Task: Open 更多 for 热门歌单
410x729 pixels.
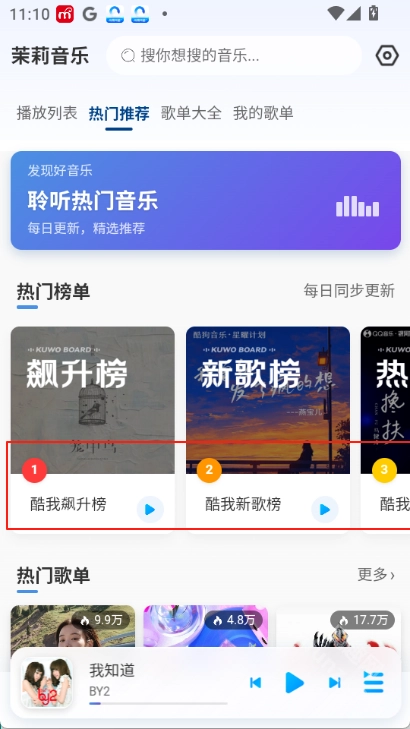Action: tap(376, 575)
